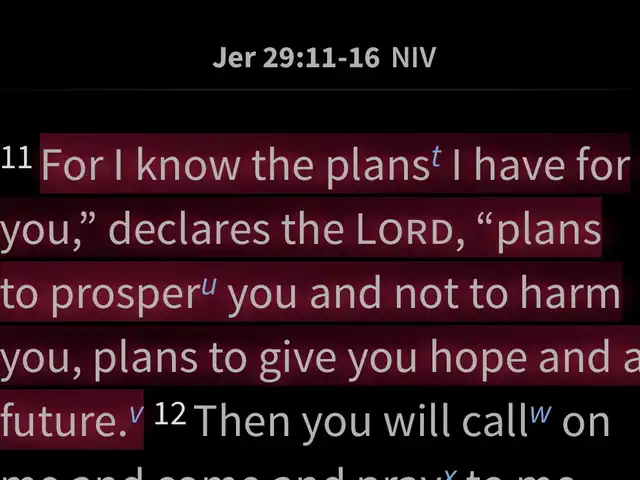Image resolution: width=640 pixels, height=480 pixels.
Task: Open cross-reference v after "future."
Action: [137, 413]
